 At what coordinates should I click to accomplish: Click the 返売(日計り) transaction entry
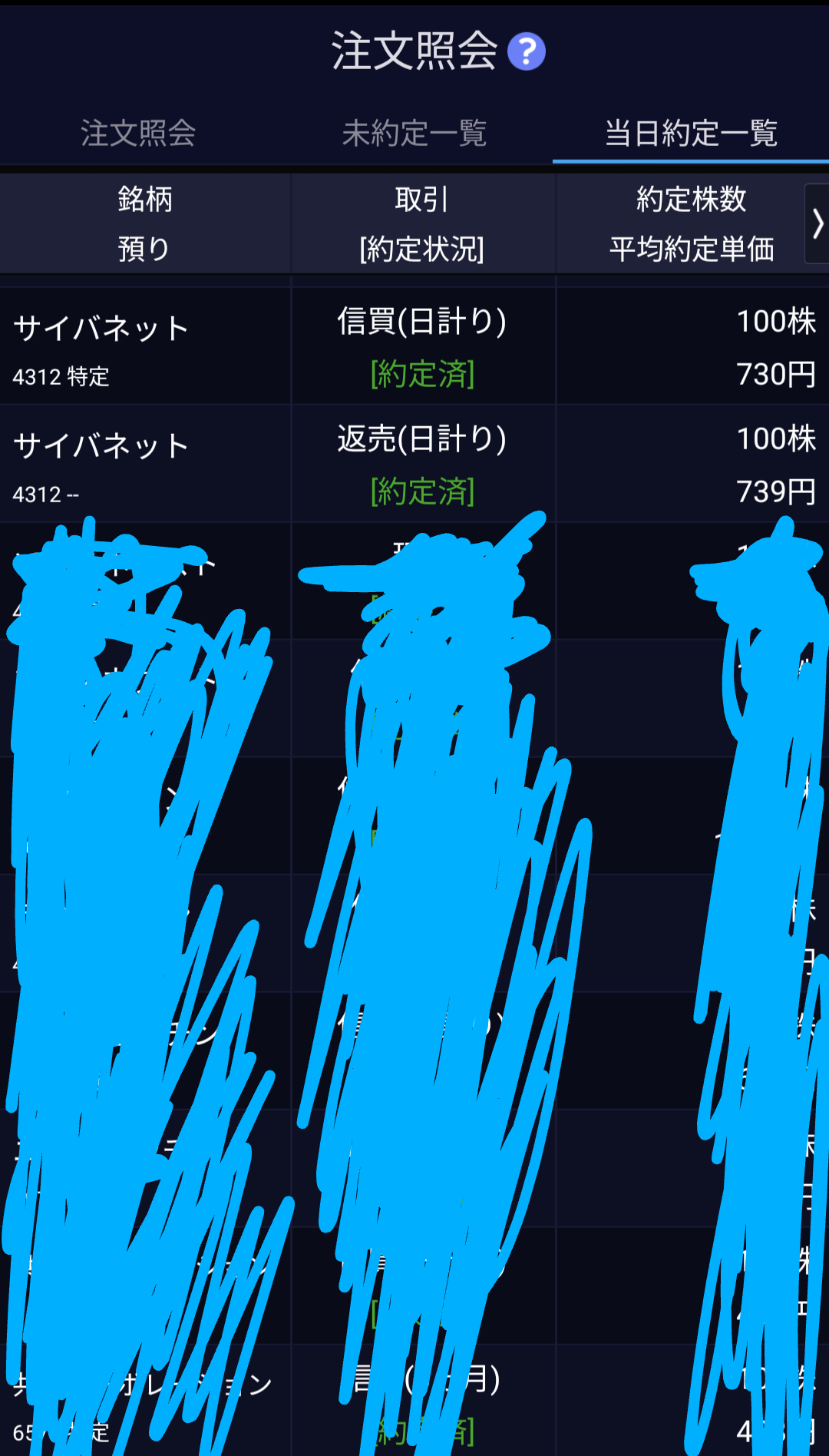(x=423, y=440)
